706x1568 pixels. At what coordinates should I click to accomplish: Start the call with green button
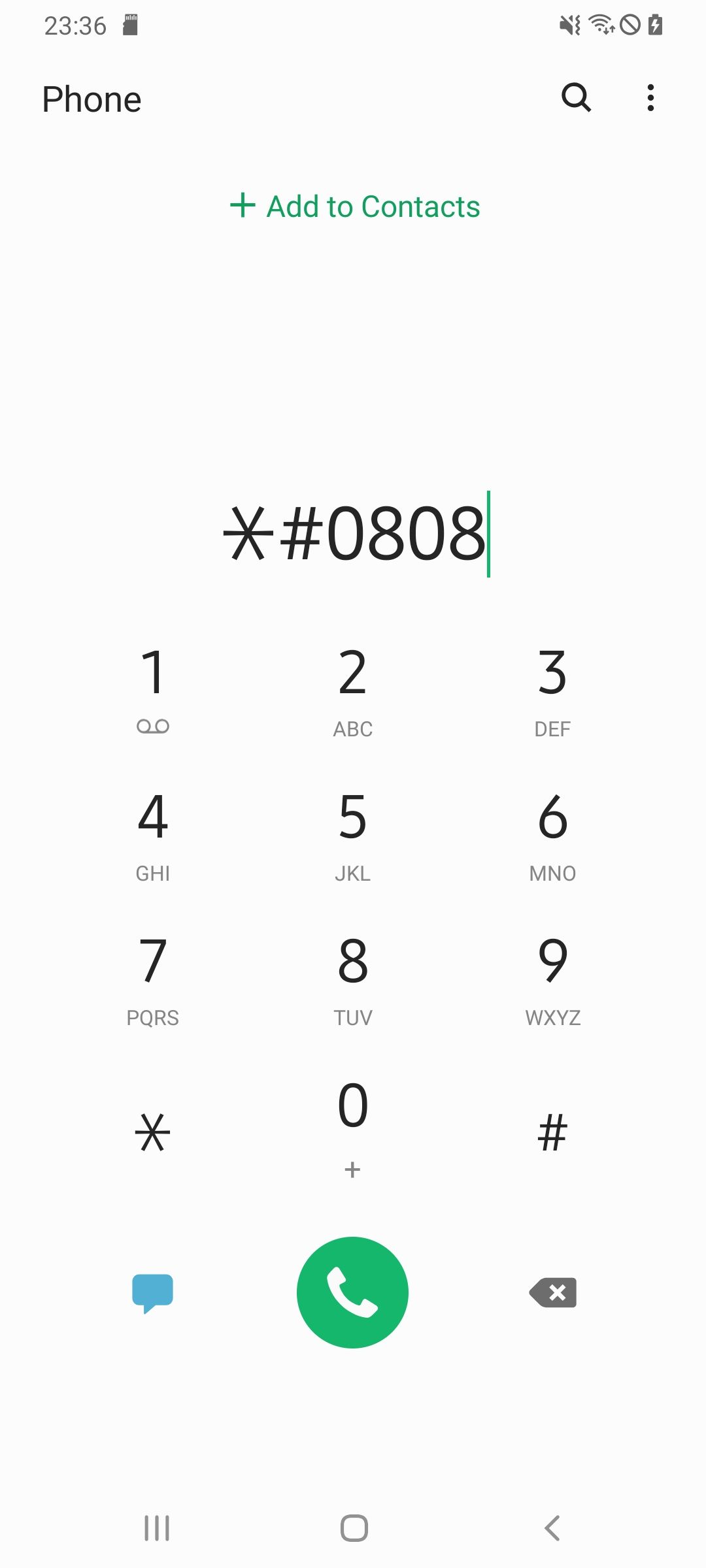(353, 1292)
